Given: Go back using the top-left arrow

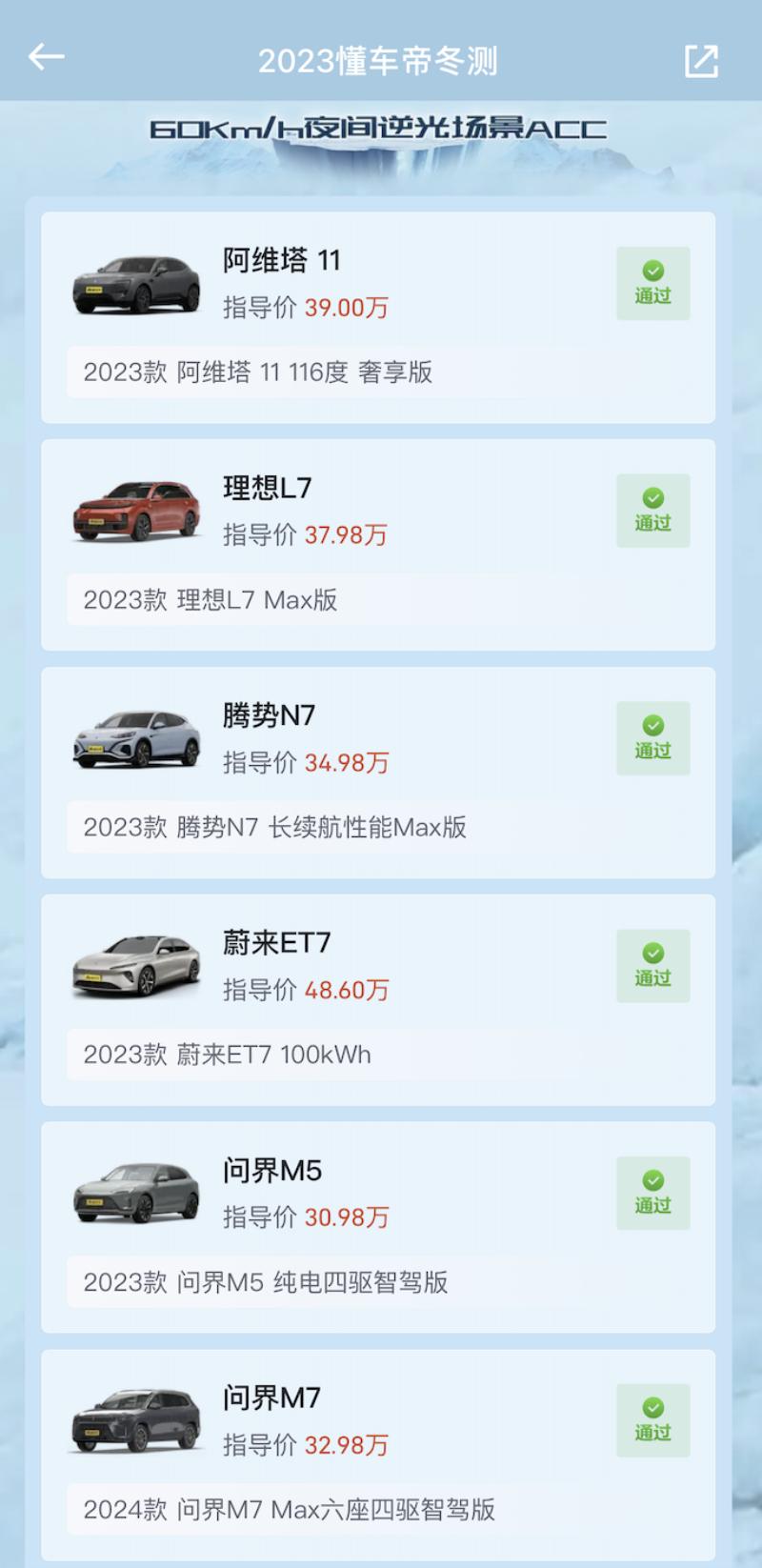Looking at the screenshot, I should click(46, 58).
